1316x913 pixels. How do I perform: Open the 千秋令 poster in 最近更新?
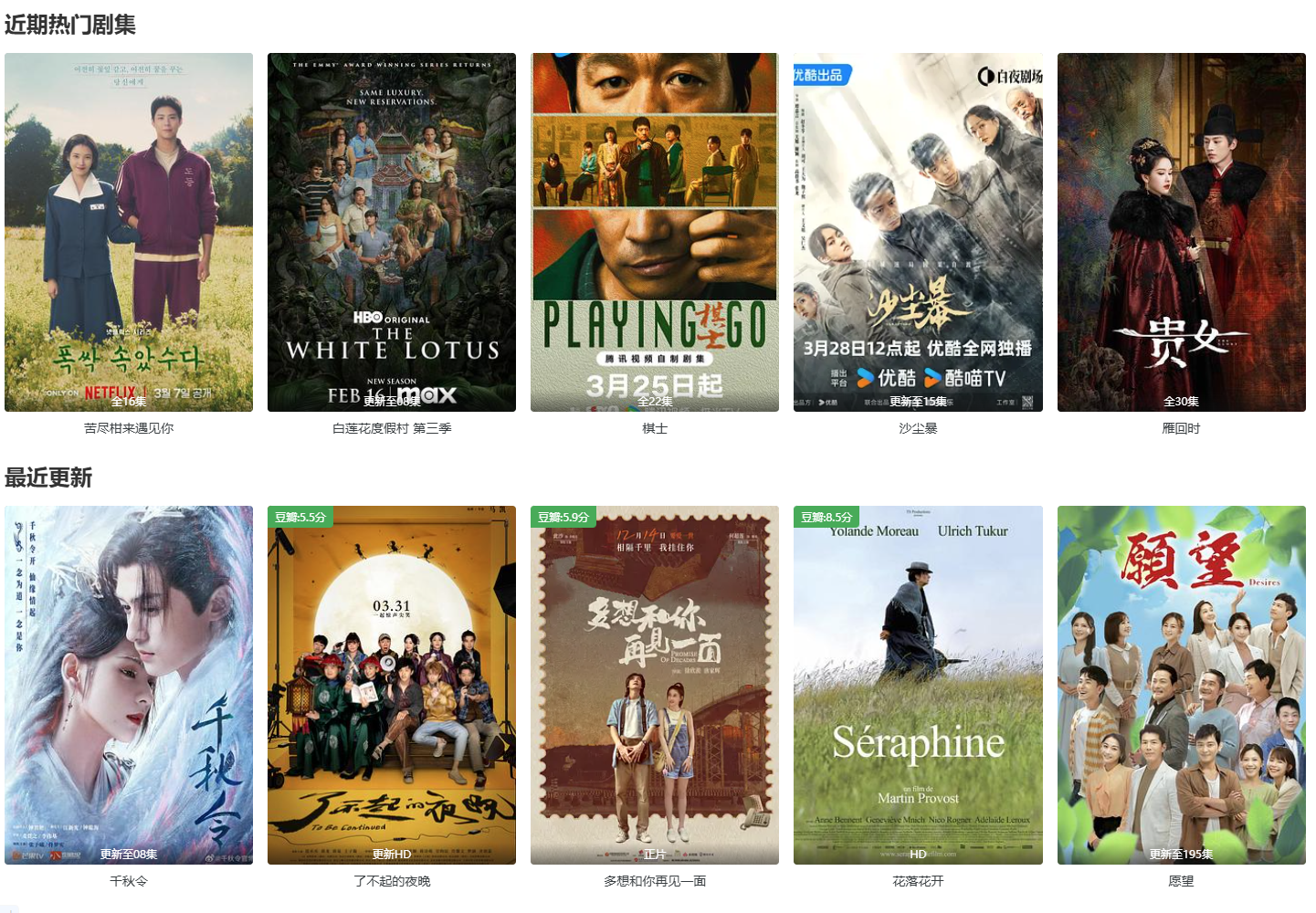pyautogui.click(x=129, y=685)
